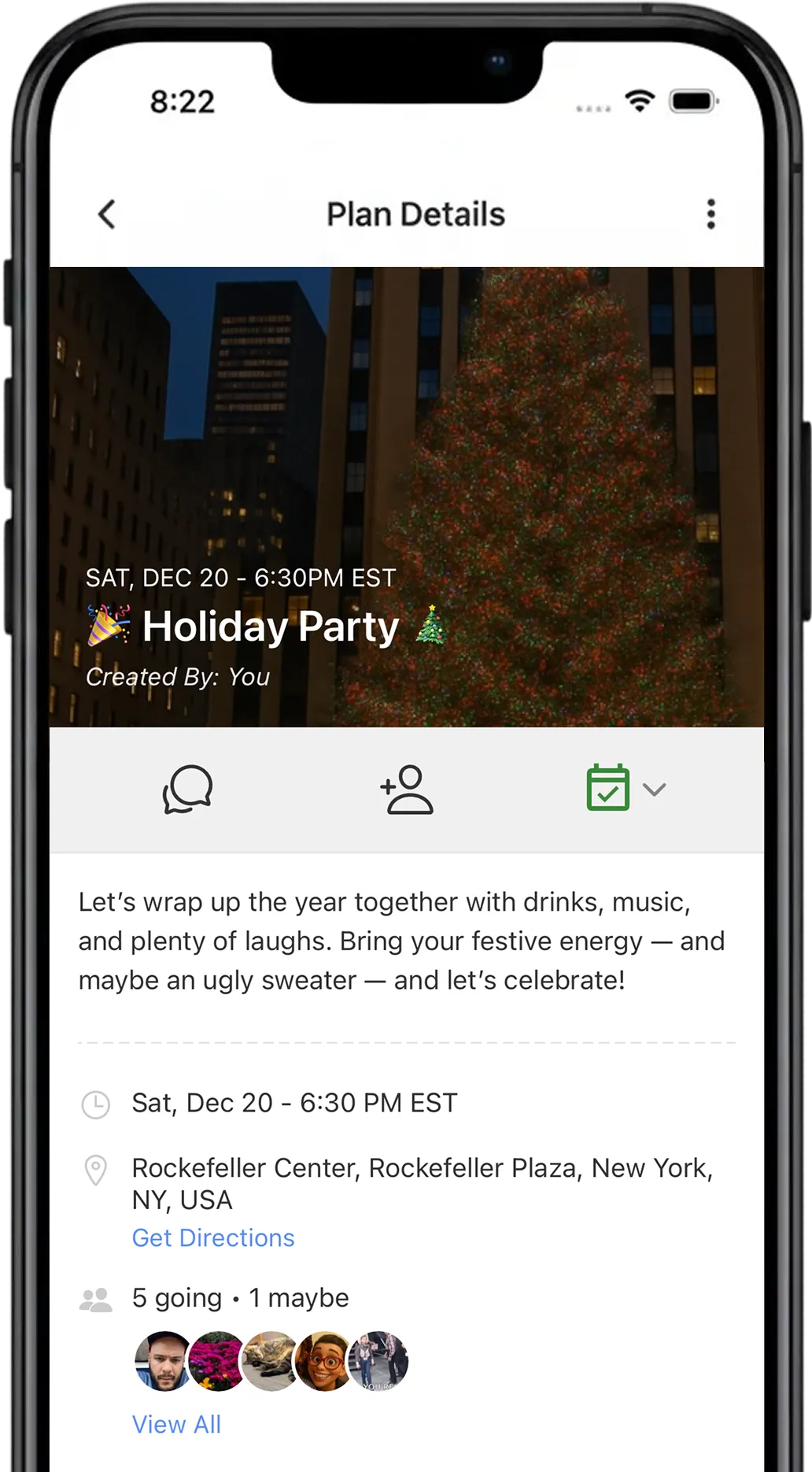
Task: Tap View All to see attendees
Action: point(177,1423)
